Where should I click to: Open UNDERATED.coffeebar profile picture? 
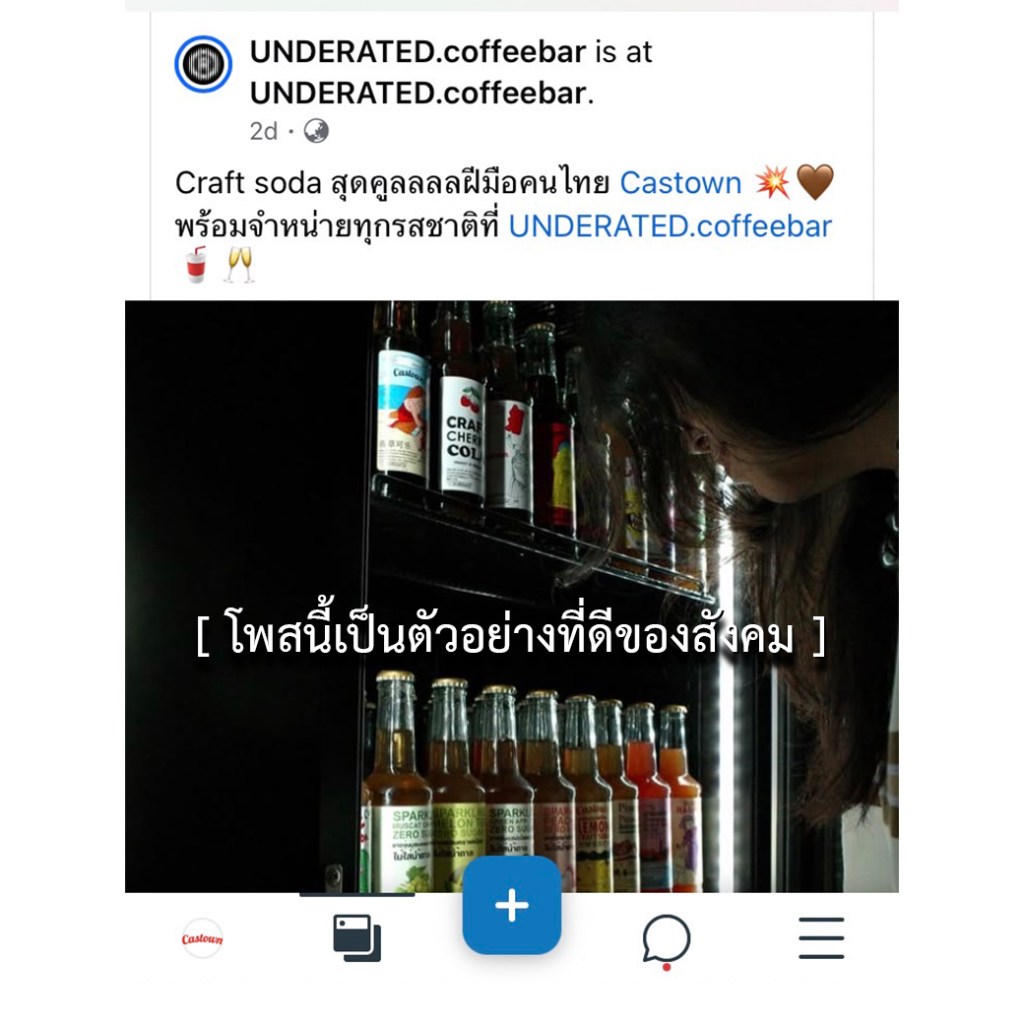[x=203, y=64]
